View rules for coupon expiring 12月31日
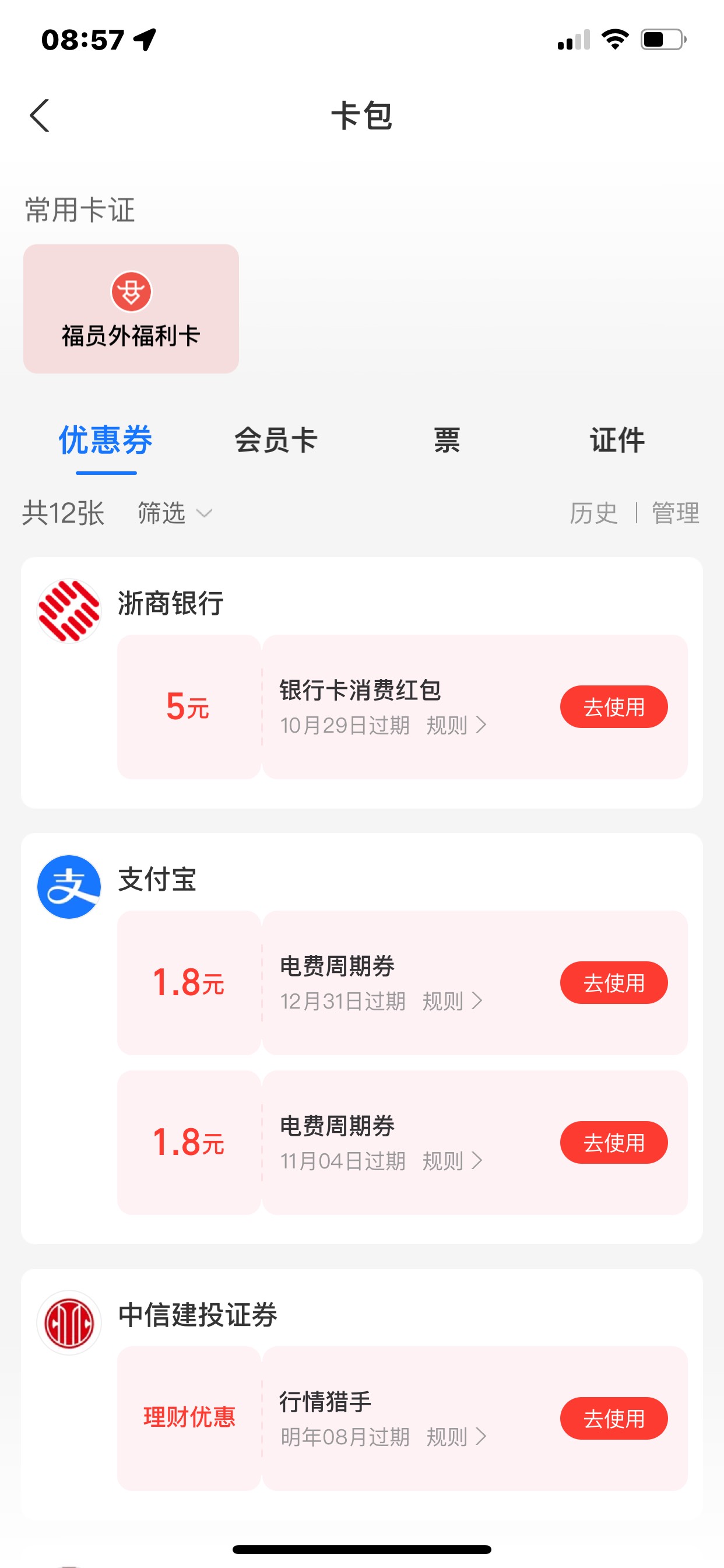Screen dimensions: 724x1568 tap(452, 1002)
